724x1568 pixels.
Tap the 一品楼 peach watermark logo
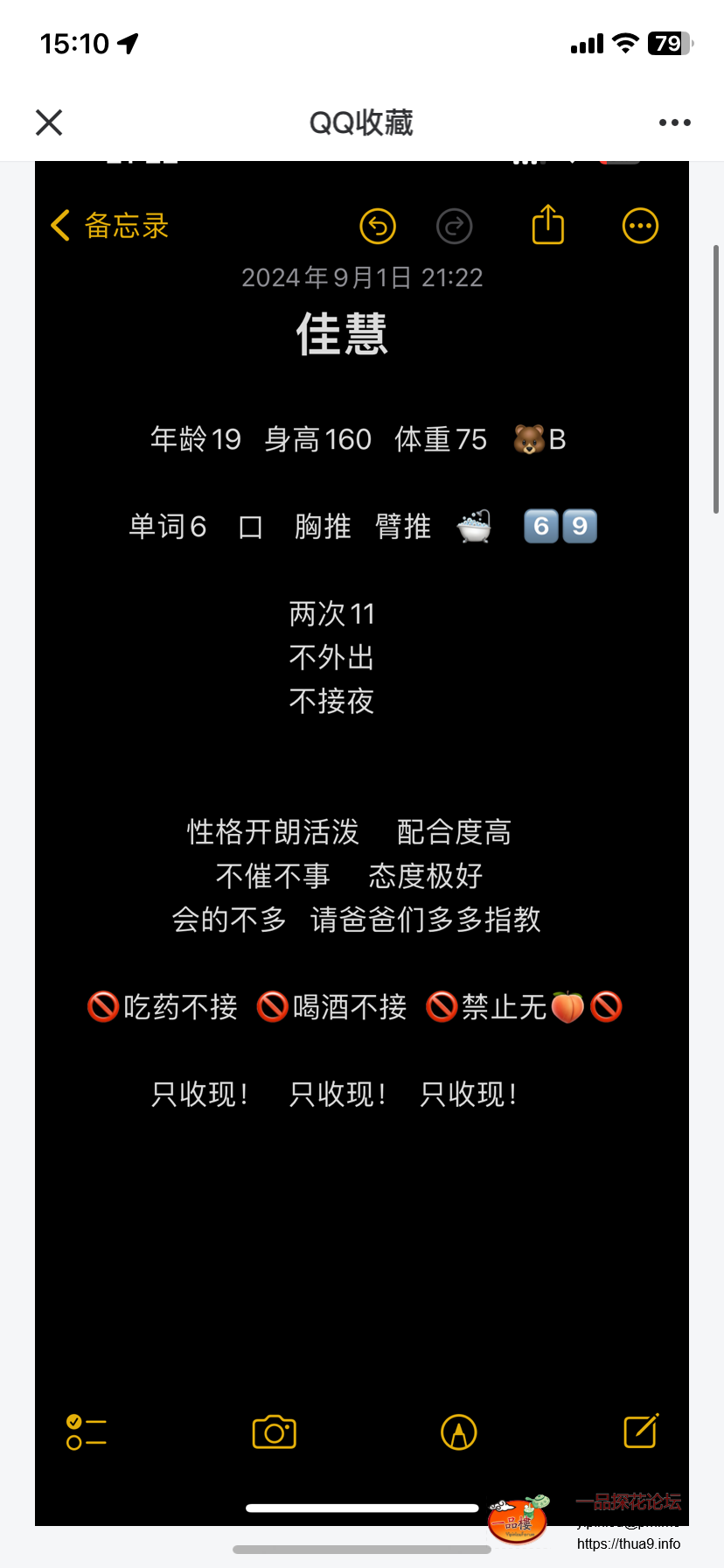pyautogui.click(x=518, y=1522)
